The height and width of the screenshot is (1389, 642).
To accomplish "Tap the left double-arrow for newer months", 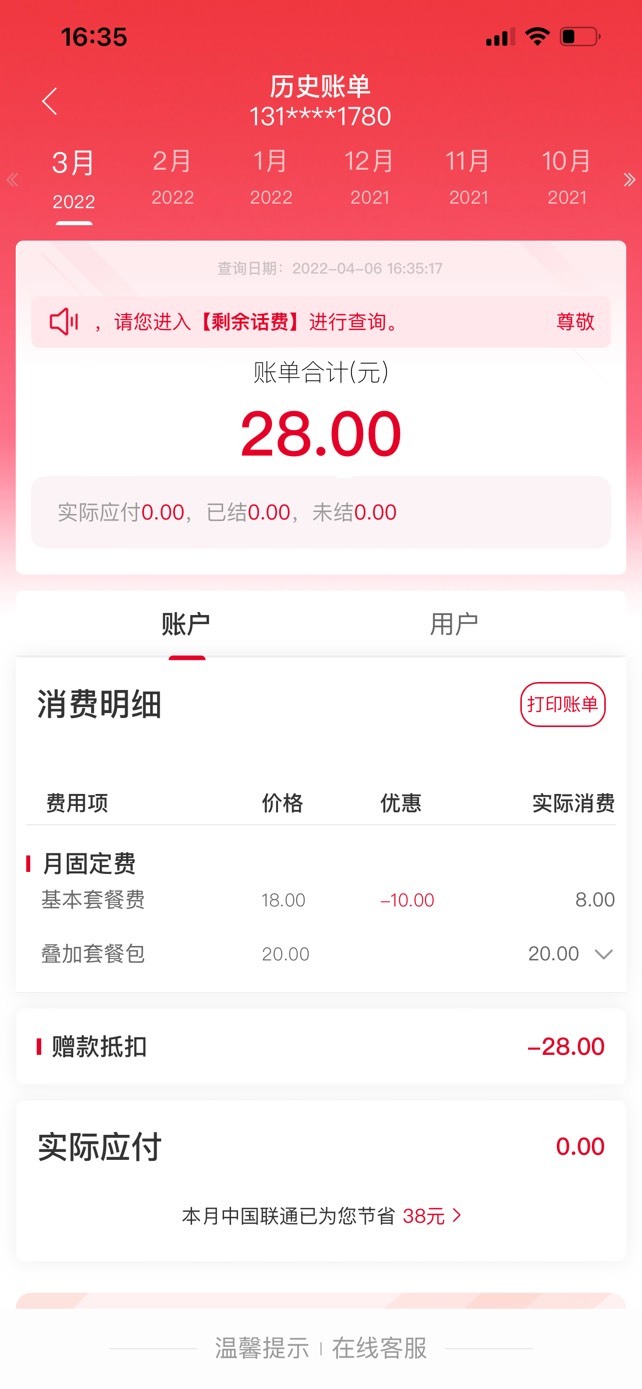I will click(12, 180).
